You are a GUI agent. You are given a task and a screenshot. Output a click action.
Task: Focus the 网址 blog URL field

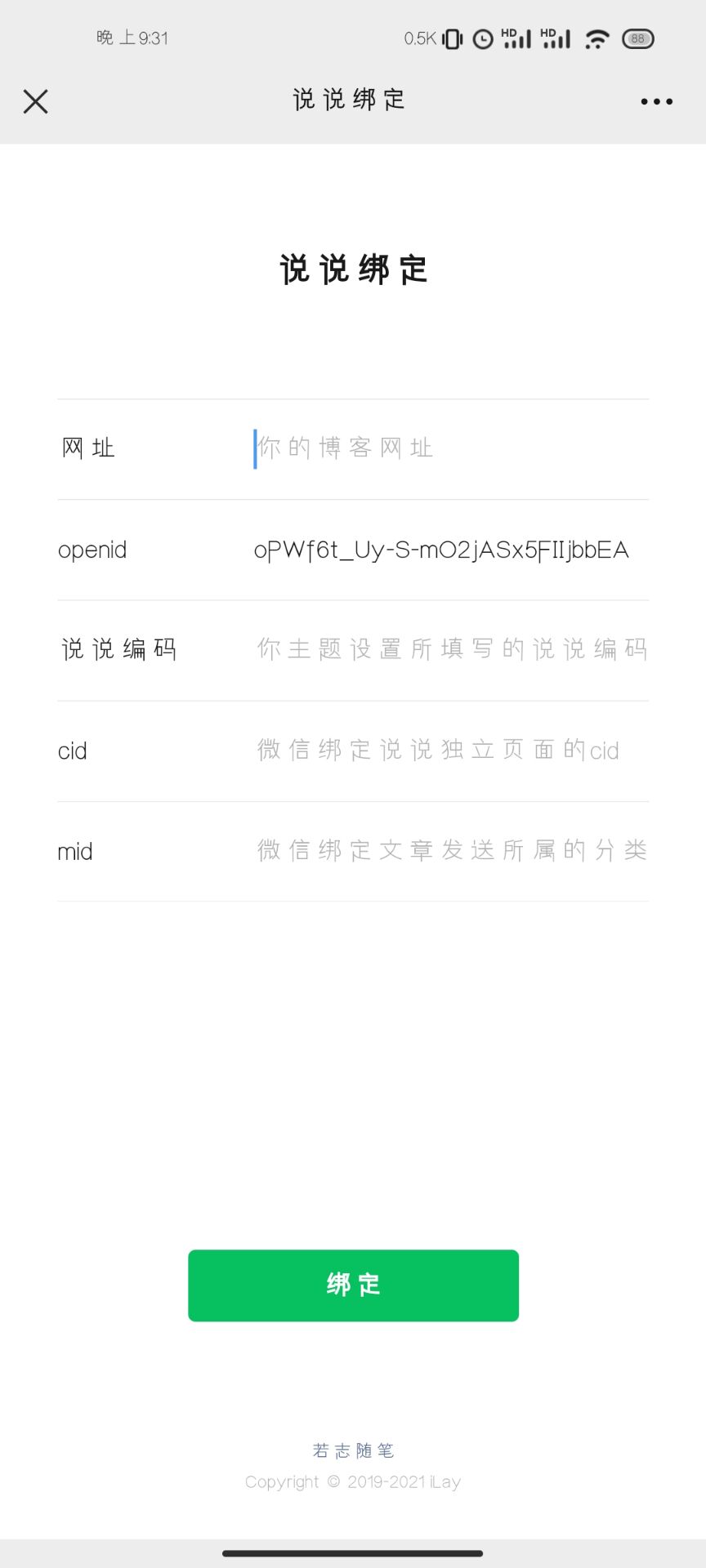pyautogui.click(x=449, y=448)
